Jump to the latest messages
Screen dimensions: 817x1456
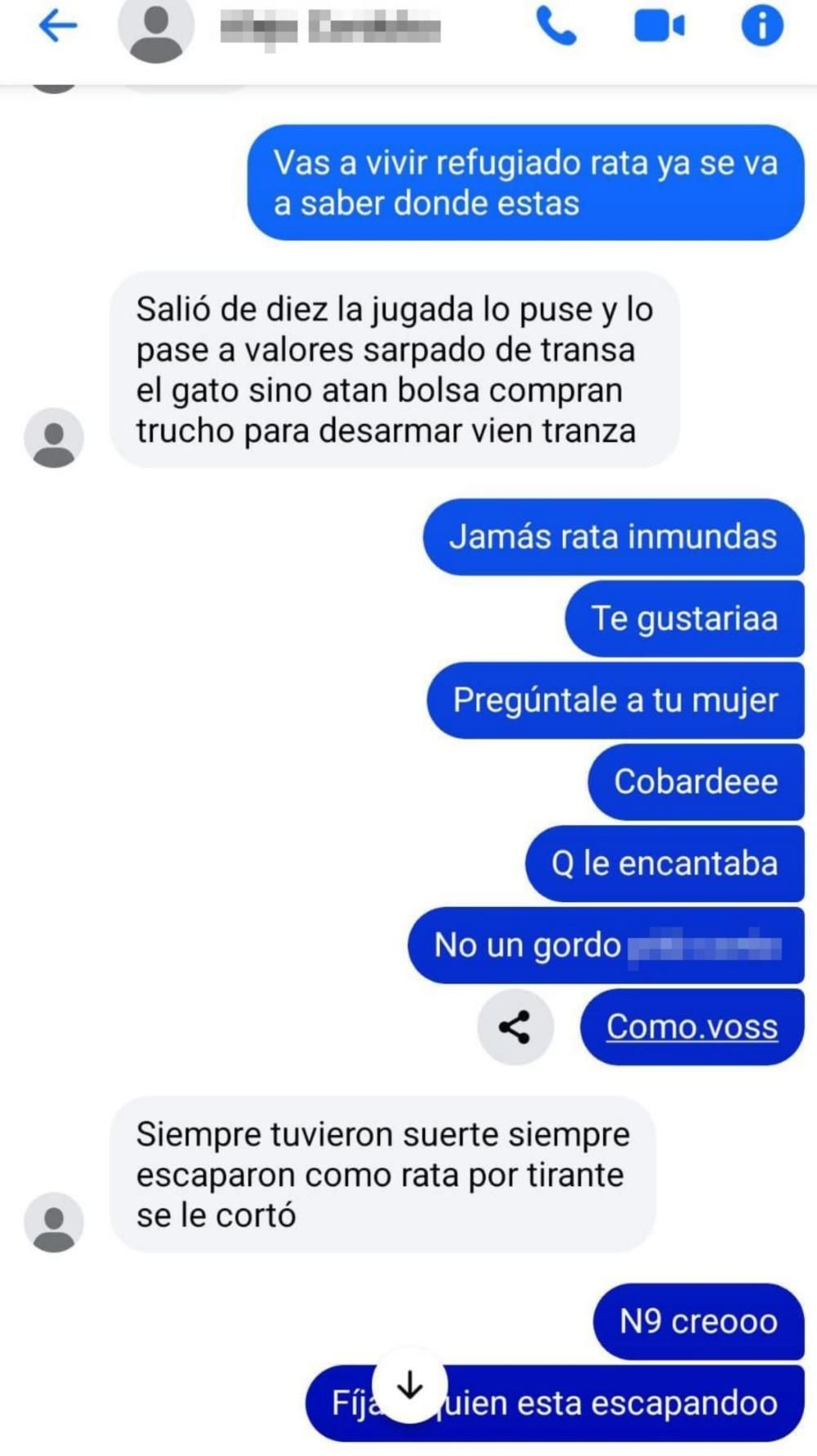tap(409, 1385)
